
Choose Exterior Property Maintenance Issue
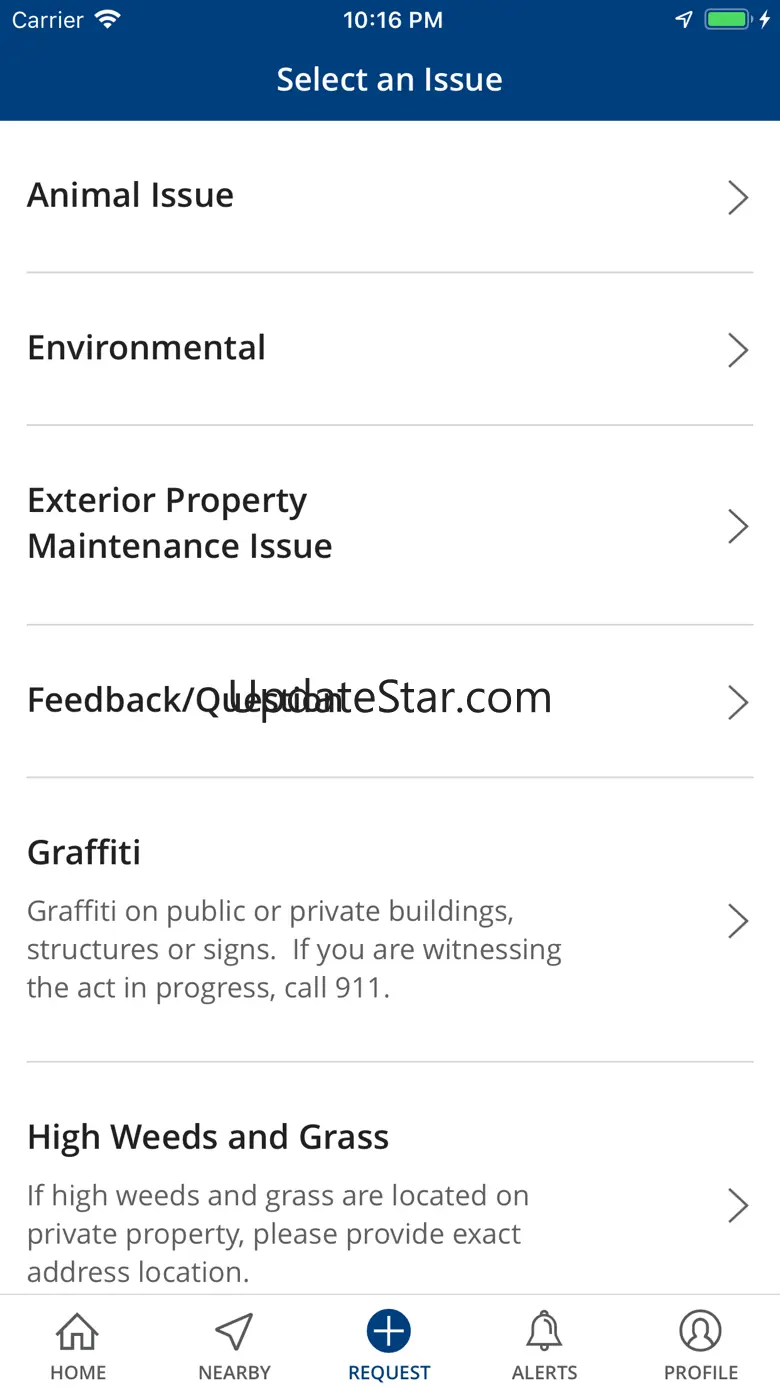point(389,524)
